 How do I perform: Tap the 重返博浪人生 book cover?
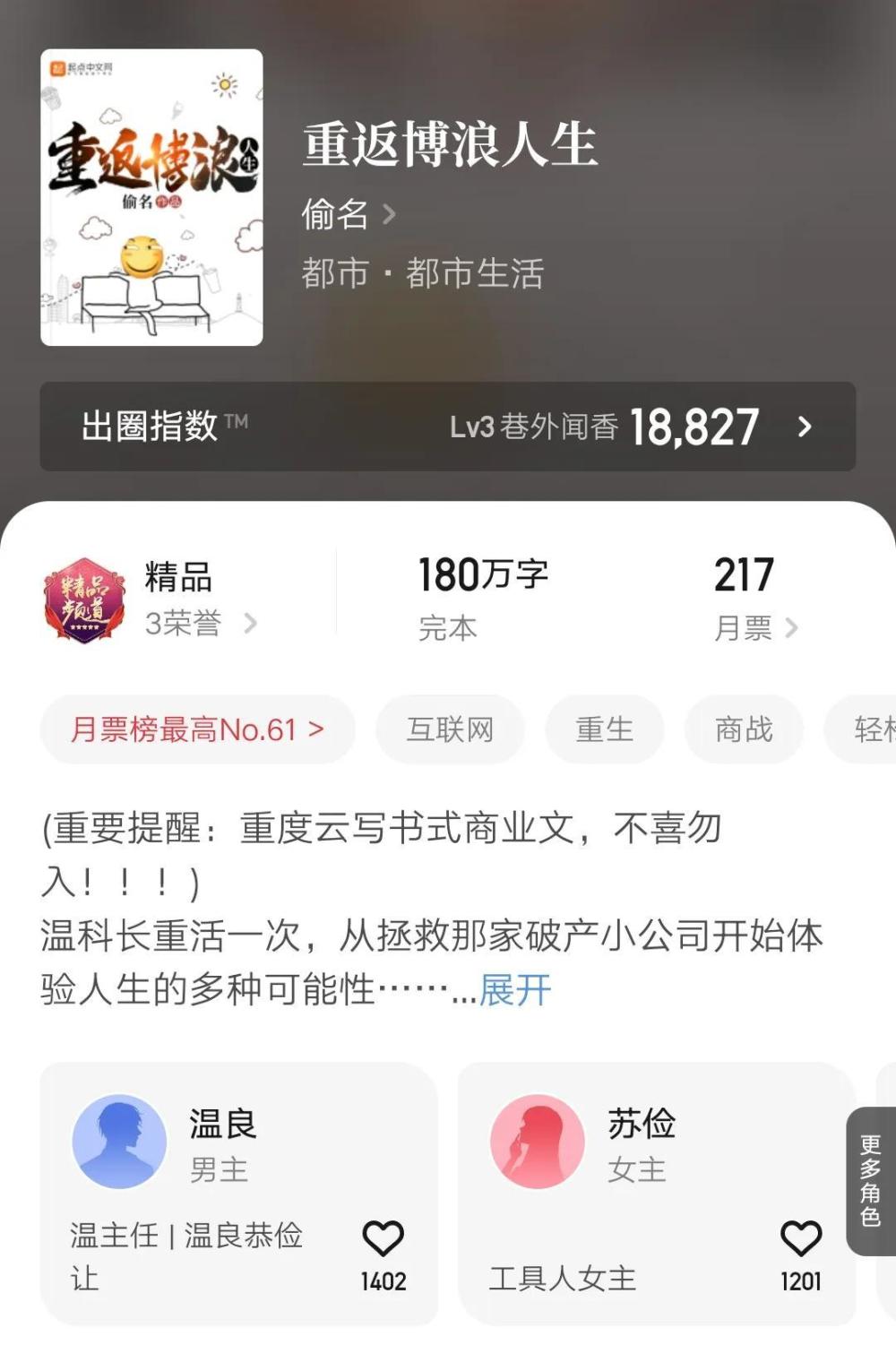point(151,197)
